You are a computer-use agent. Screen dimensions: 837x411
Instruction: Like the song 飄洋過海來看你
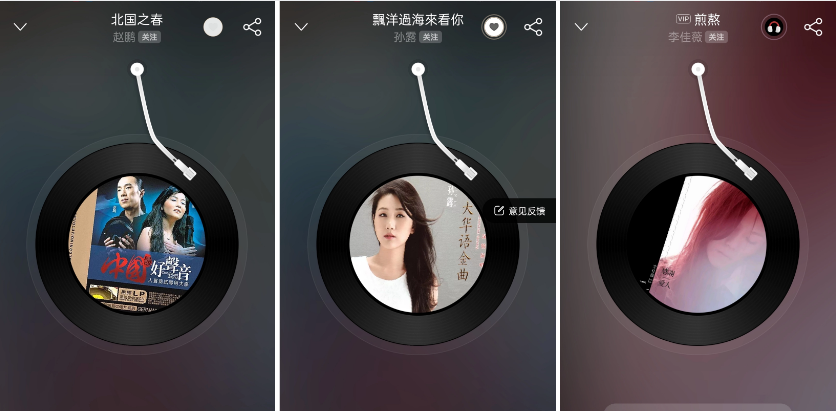[x=493, y=27]
